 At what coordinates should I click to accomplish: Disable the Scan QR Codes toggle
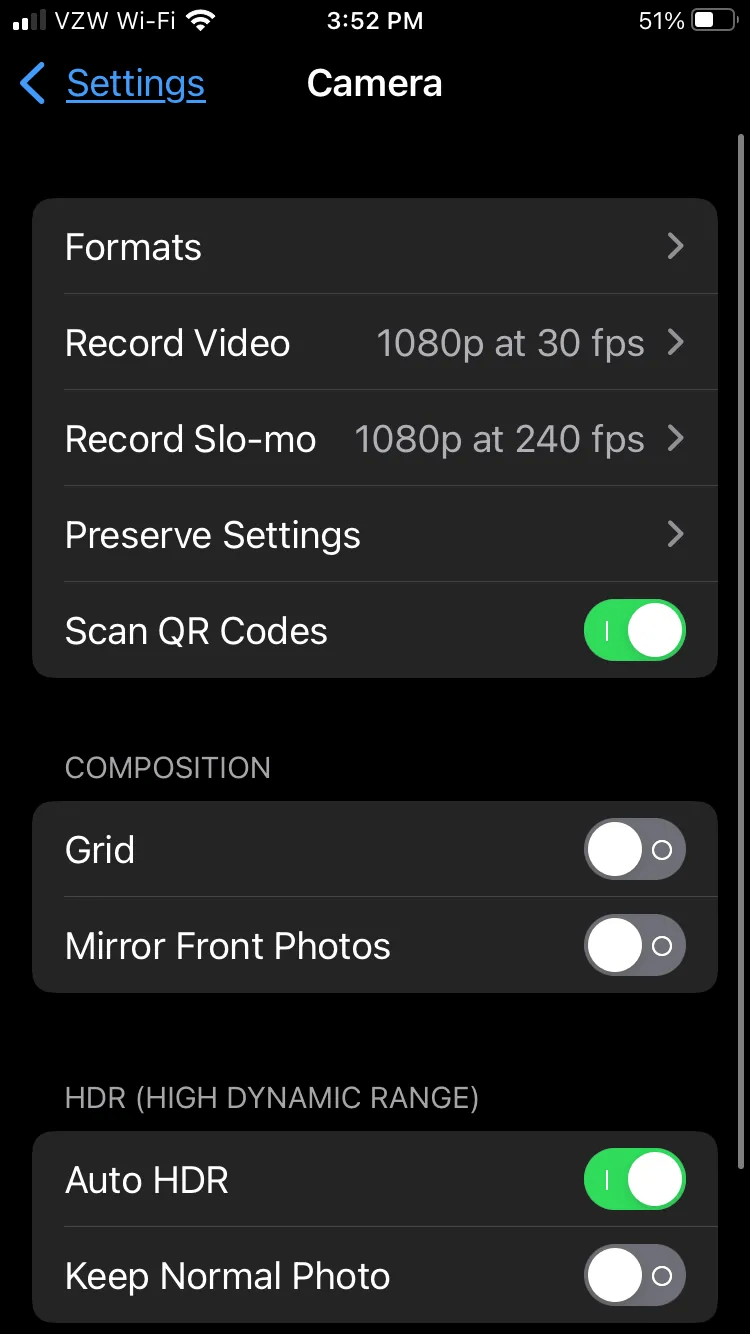(x=635, y=630)
